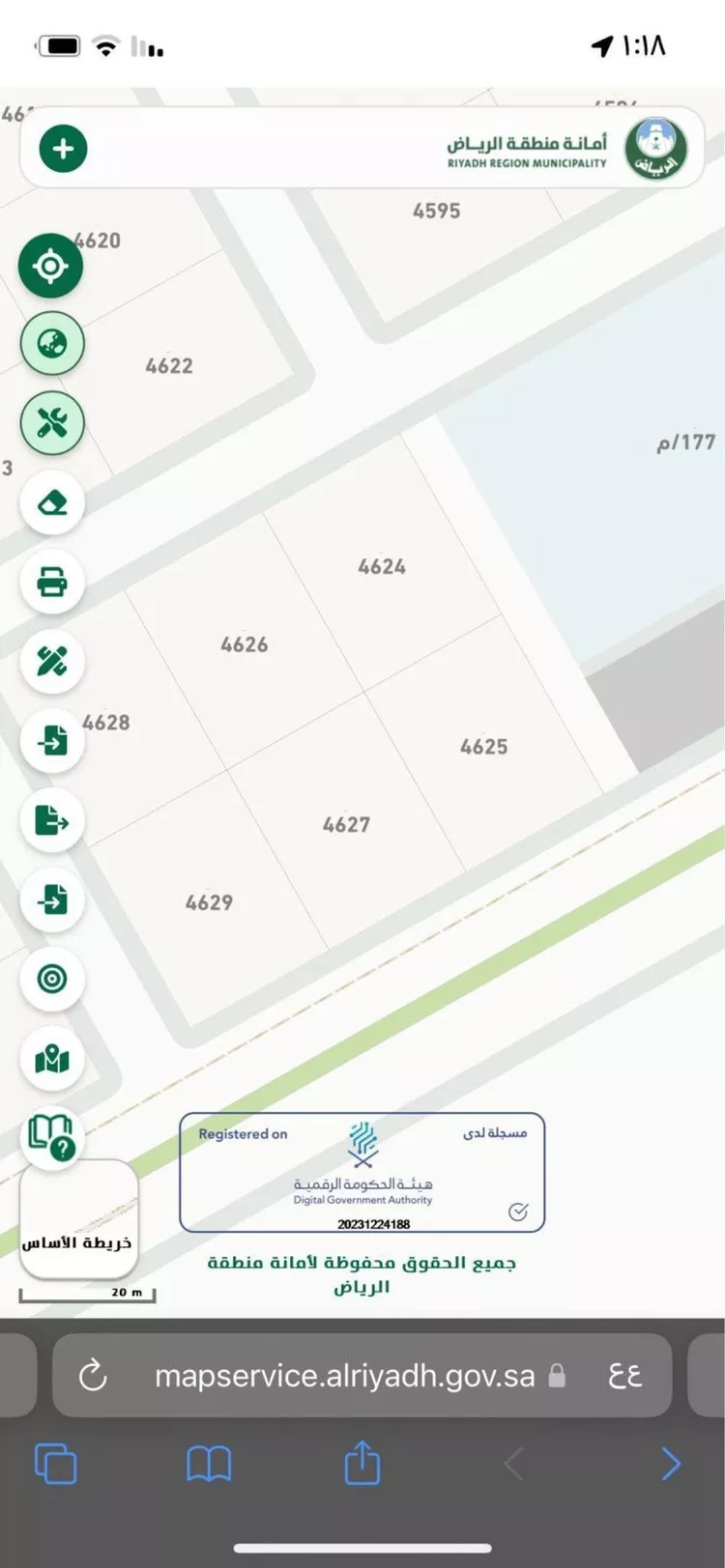
Task: Open the Safari tabs overview
Action: 55,1464
